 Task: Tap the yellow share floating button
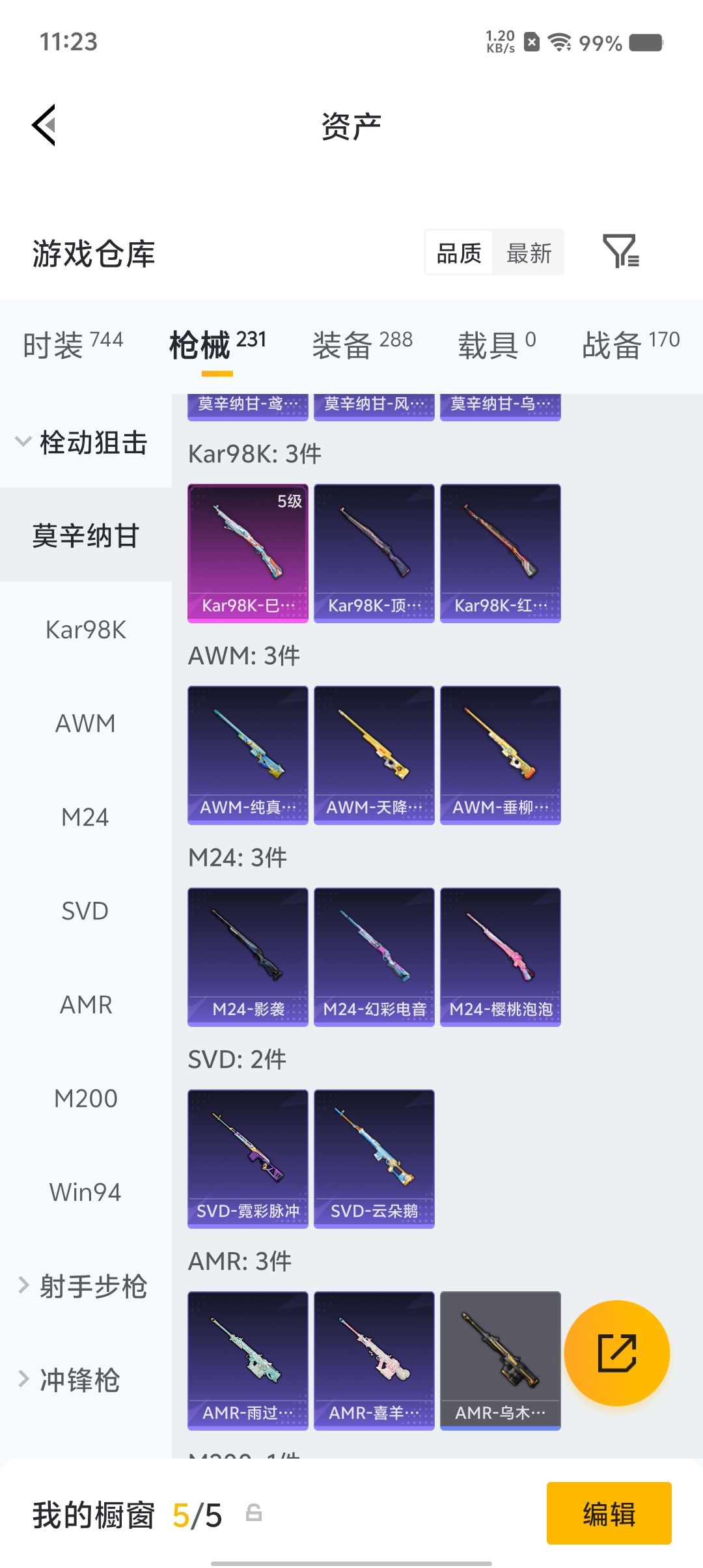pos(617,1353)
